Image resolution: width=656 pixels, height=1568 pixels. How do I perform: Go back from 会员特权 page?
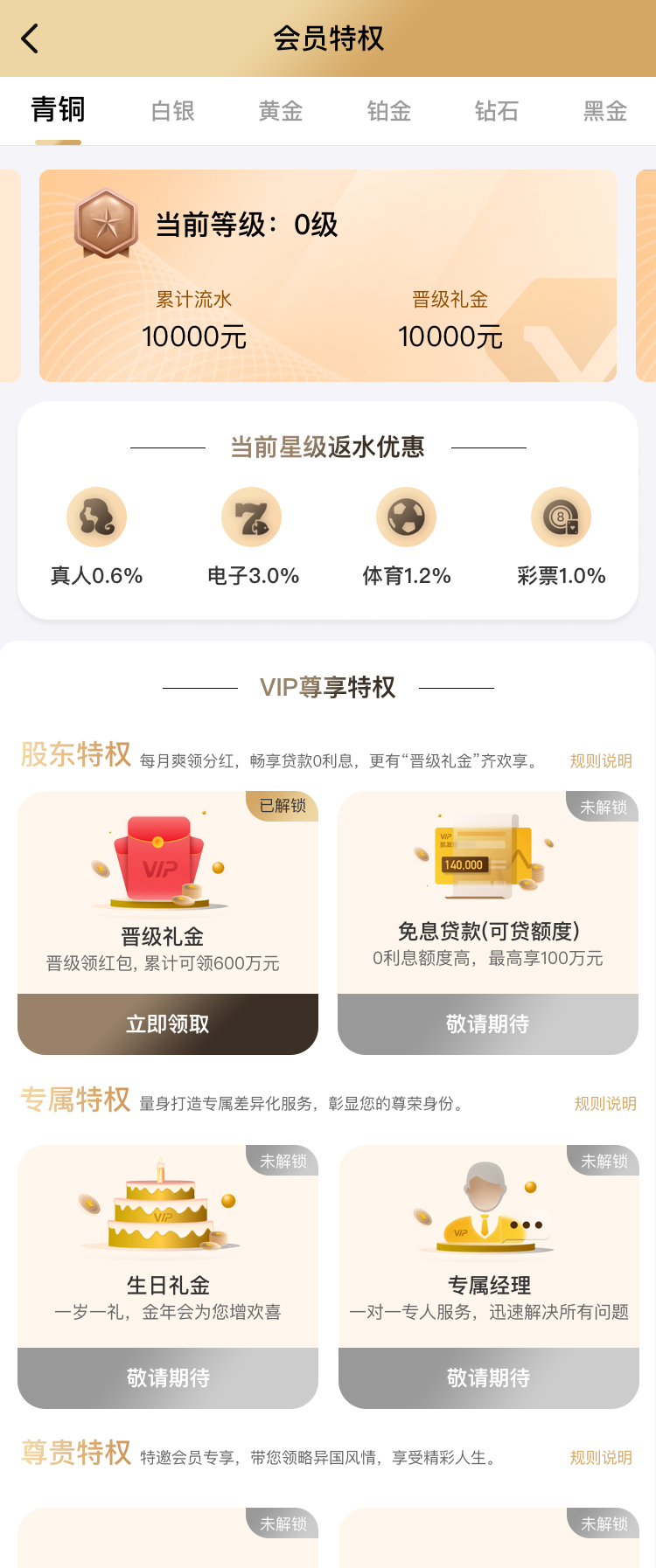pyautogui.click(x=30, y=38)
